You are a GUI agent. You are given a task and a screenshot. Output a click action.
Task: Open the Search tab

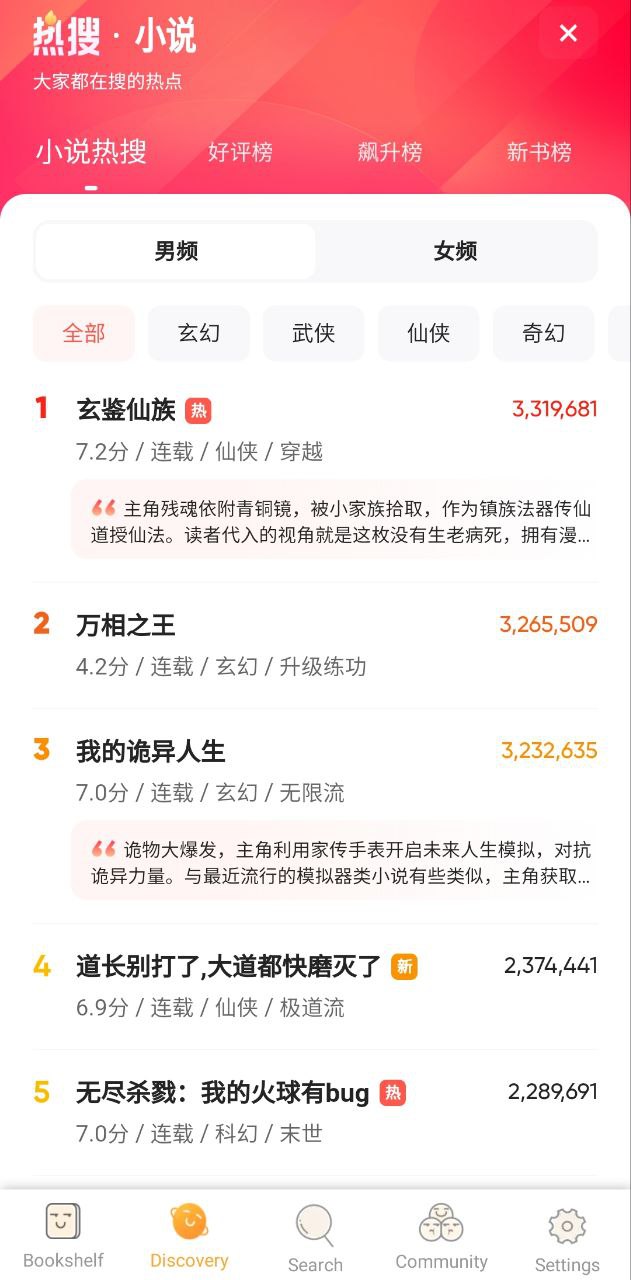pyautogui.click(x=315, y=1238)
